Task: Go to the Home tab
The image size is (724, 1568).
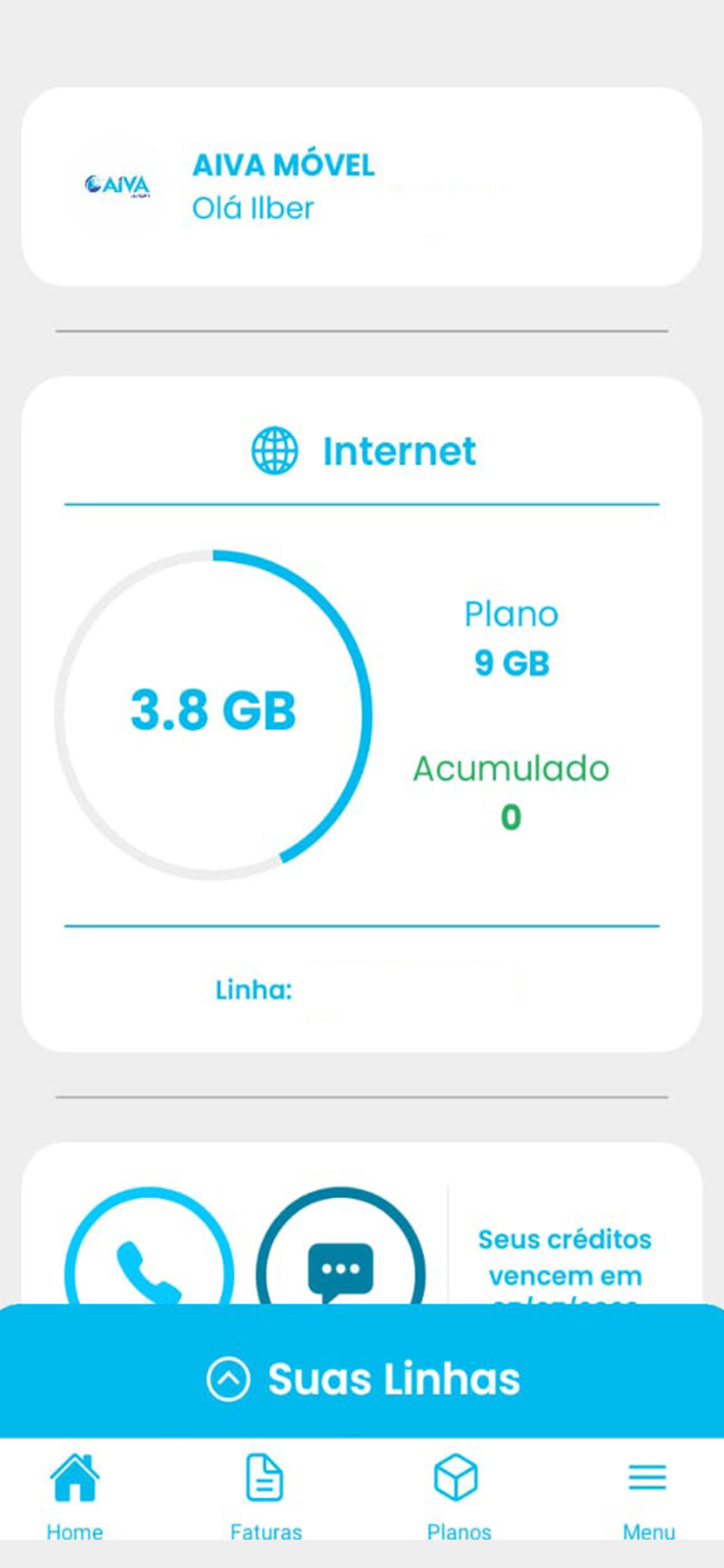Action: click(74, 1496)
